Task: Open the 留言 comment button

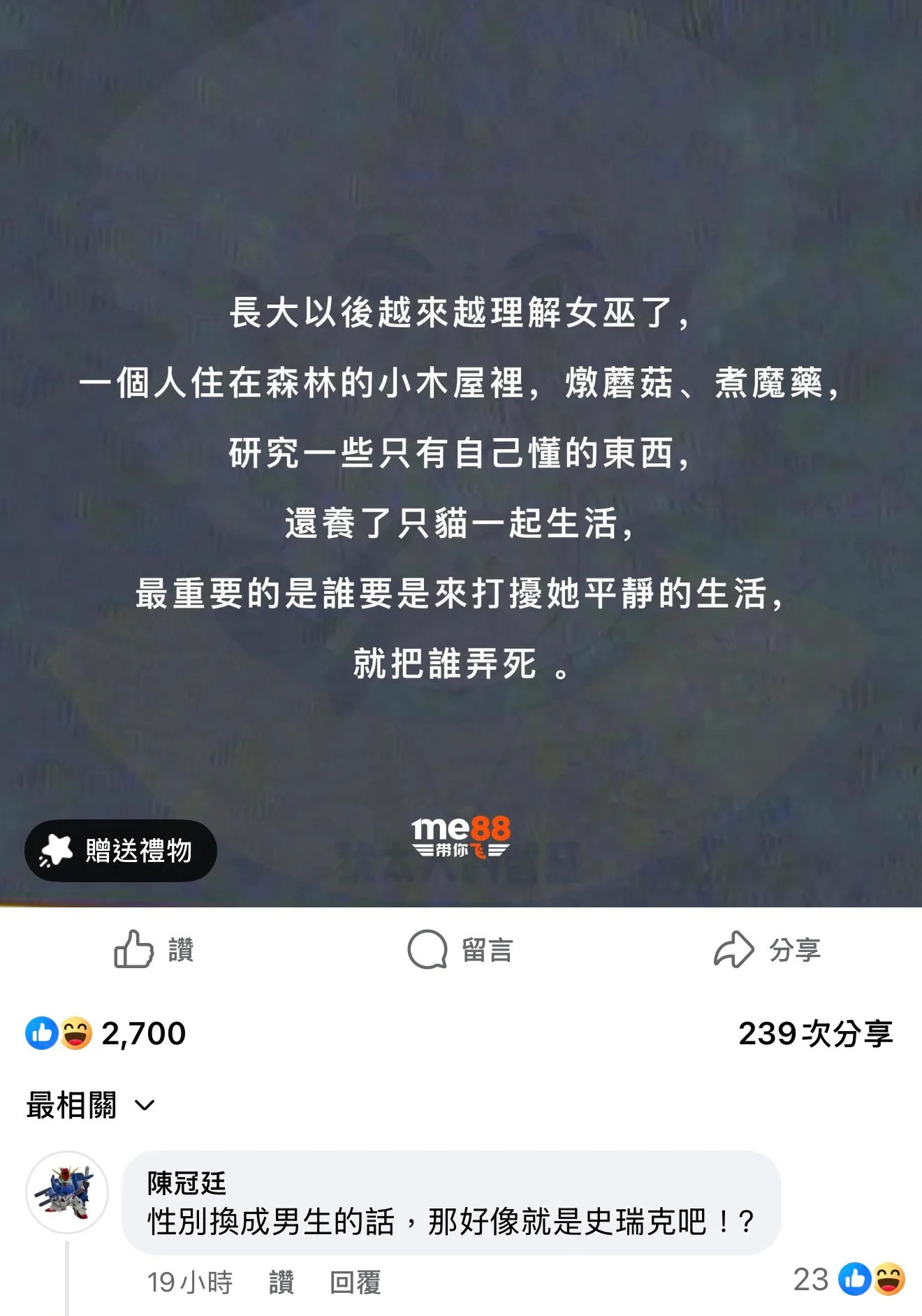Action: tap(460, 949)
